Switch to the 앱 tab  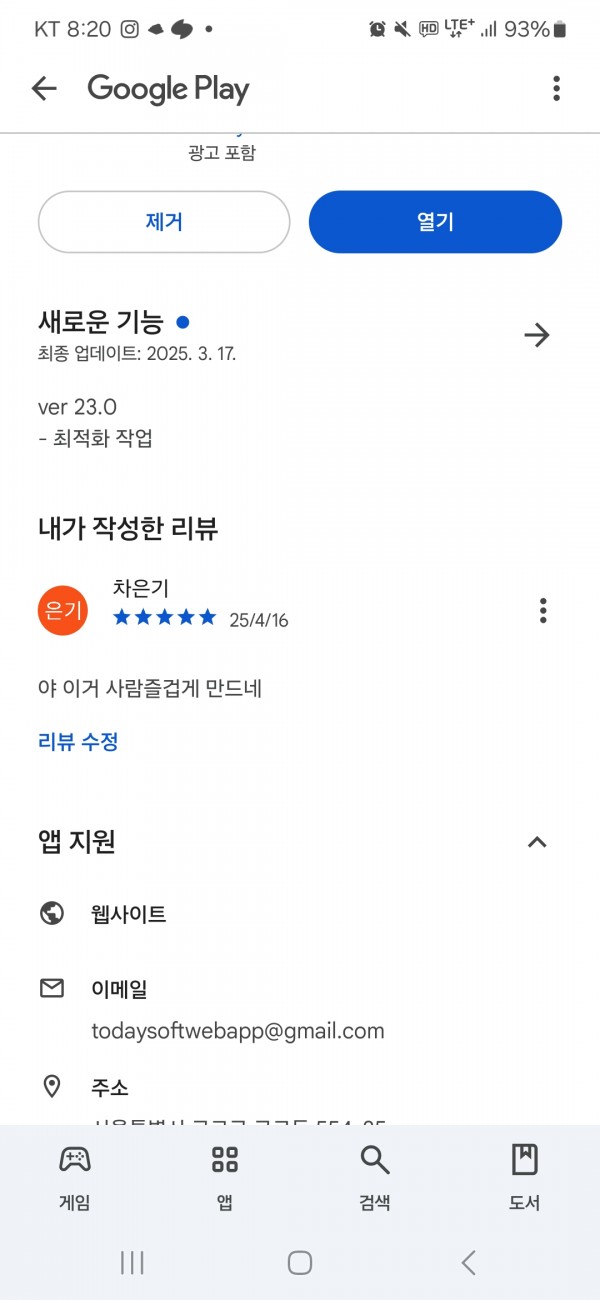coord(225,1178)
